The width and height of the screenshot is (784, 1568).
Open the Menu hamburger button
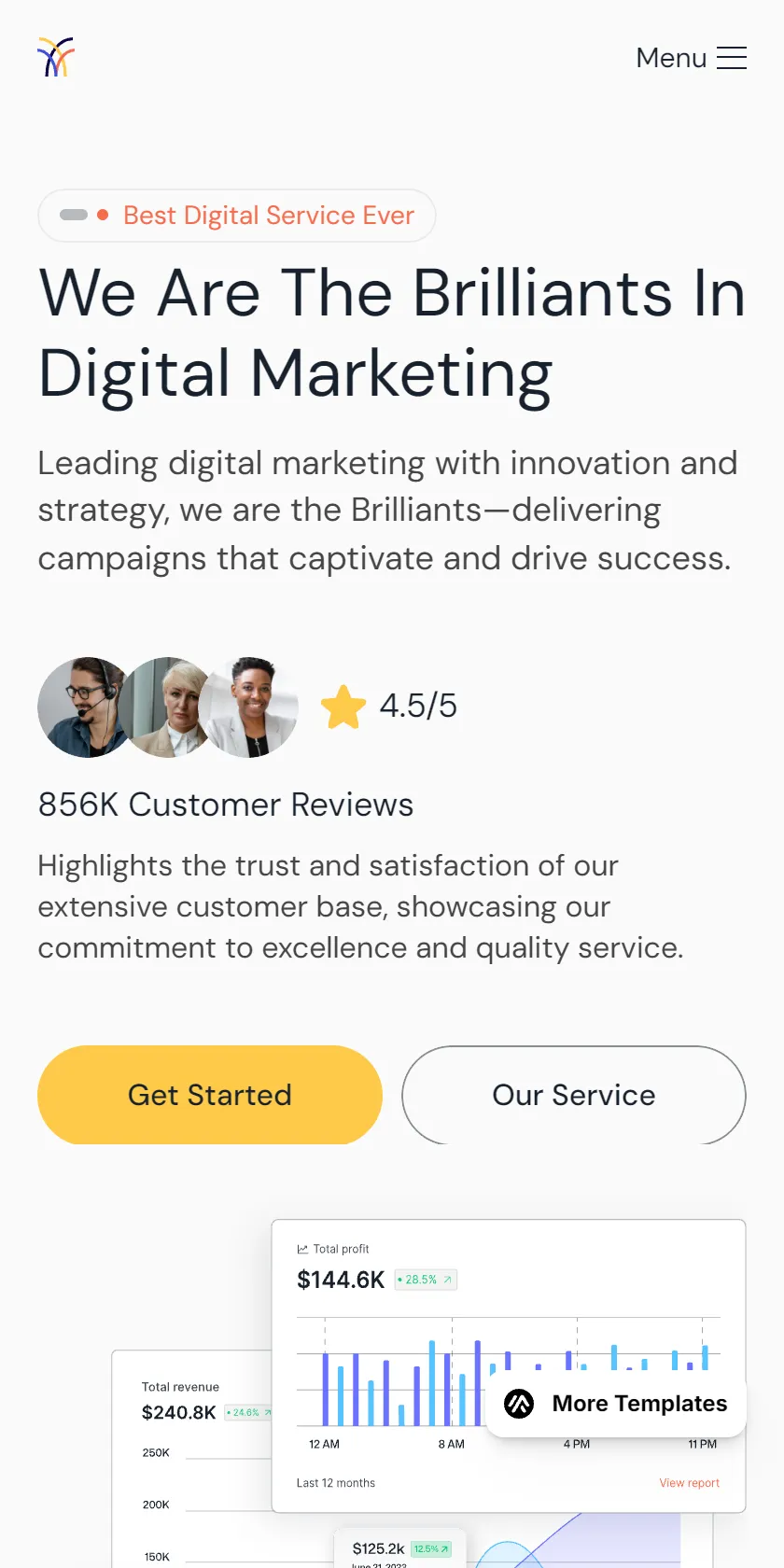tap(691, 58)
